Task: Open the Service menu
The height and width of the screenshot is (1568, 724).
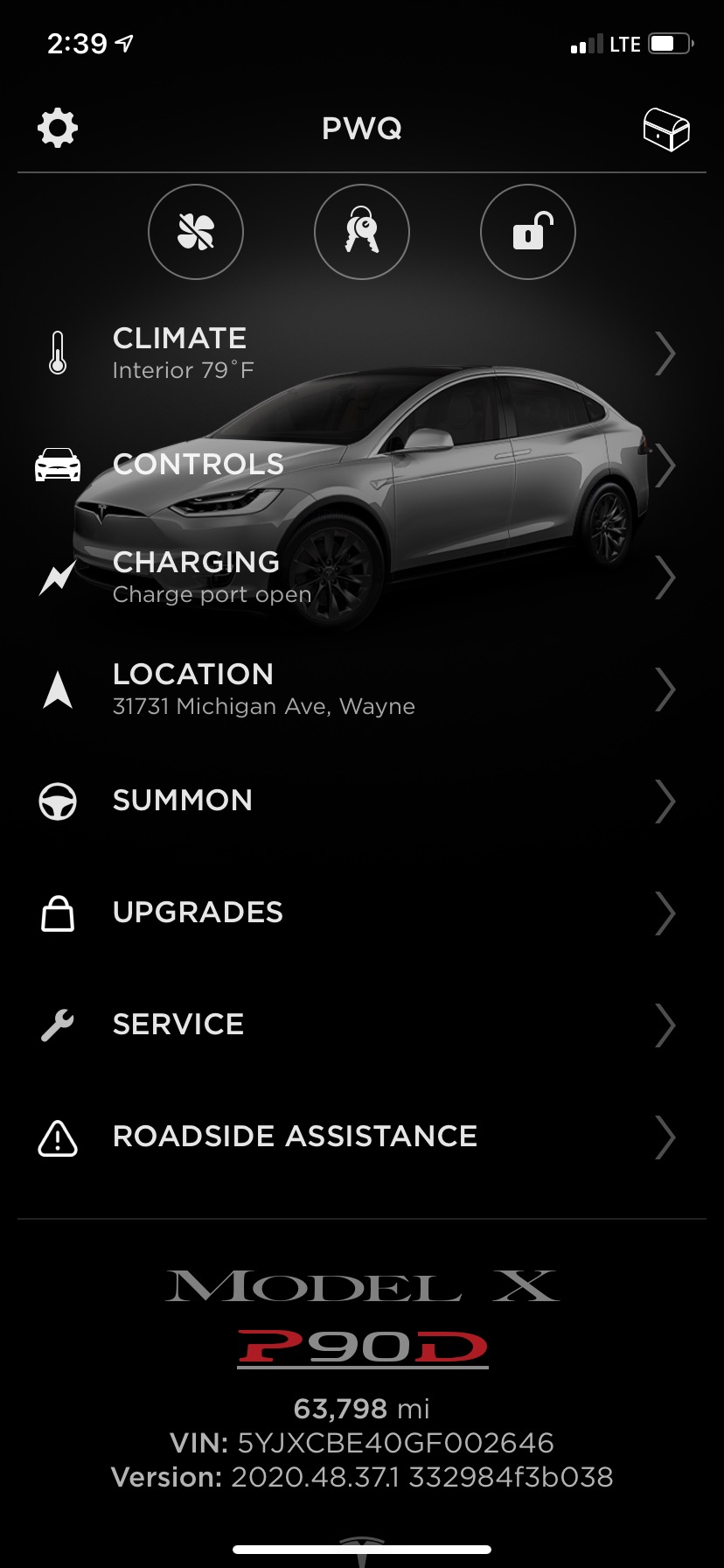Action: click(361, 1025)
